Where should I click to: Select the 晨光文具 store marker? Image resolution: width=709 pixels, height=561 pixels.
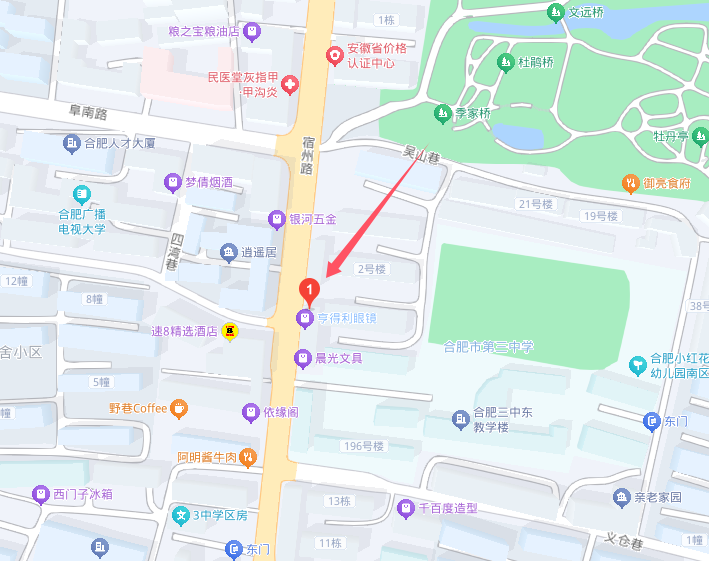pyautogui.click(x=302, y=357)
